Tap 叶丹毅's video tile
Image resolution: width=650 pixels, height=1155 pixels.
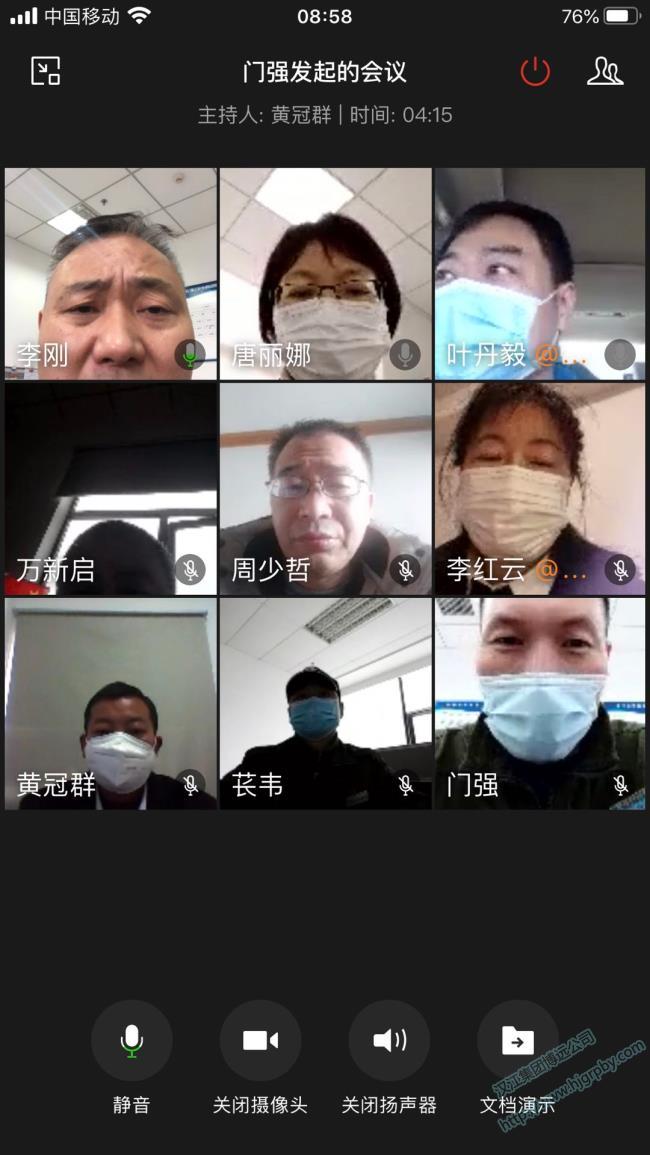click(x=540, y=273)
